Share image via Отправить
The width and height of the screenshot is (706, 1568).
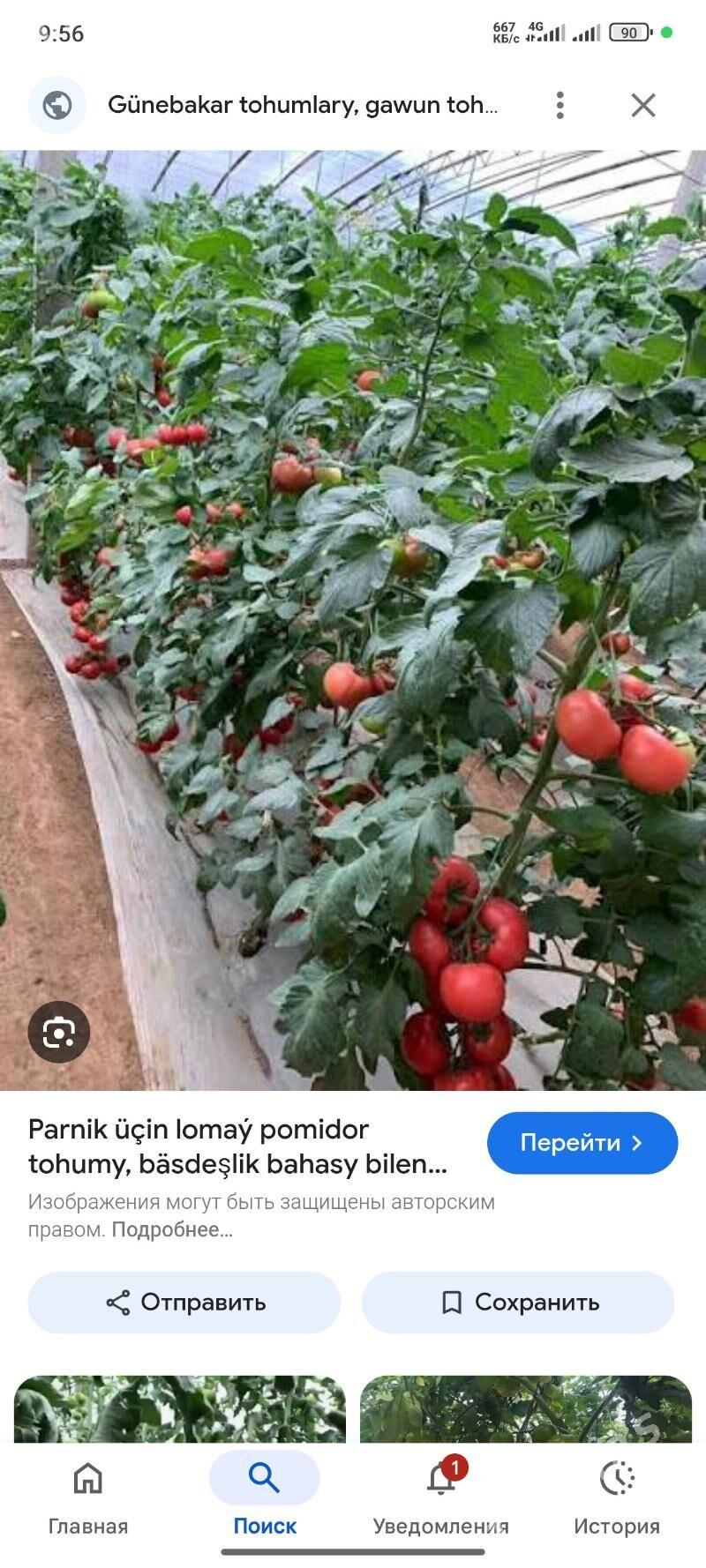click(x=184, y=1302)
